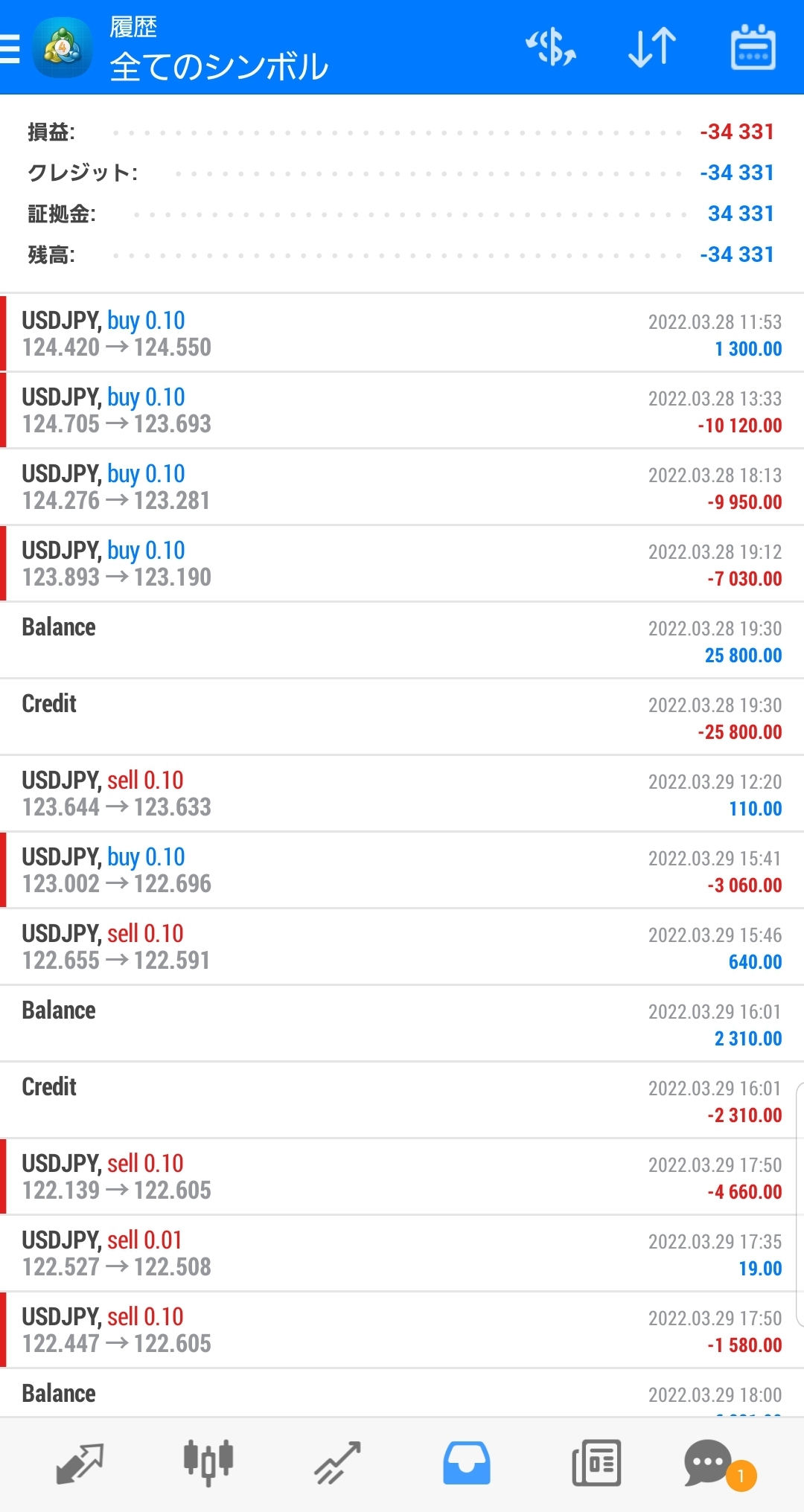Select the Balance entry of 2 310.00

(402, 1023)
